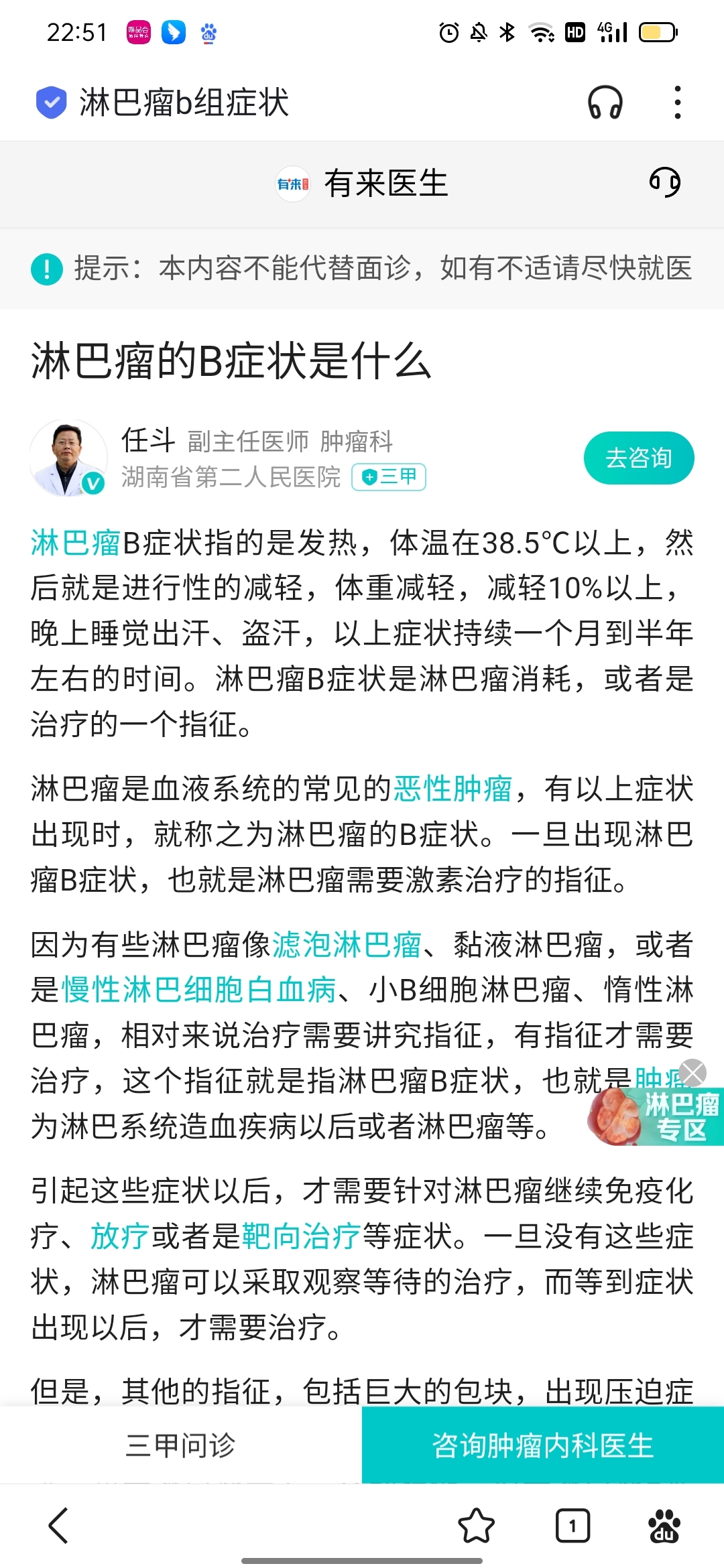This screenshot has width=724, height=1568.
Task: Tap the 去咨询 button
Action: [639, 458]
